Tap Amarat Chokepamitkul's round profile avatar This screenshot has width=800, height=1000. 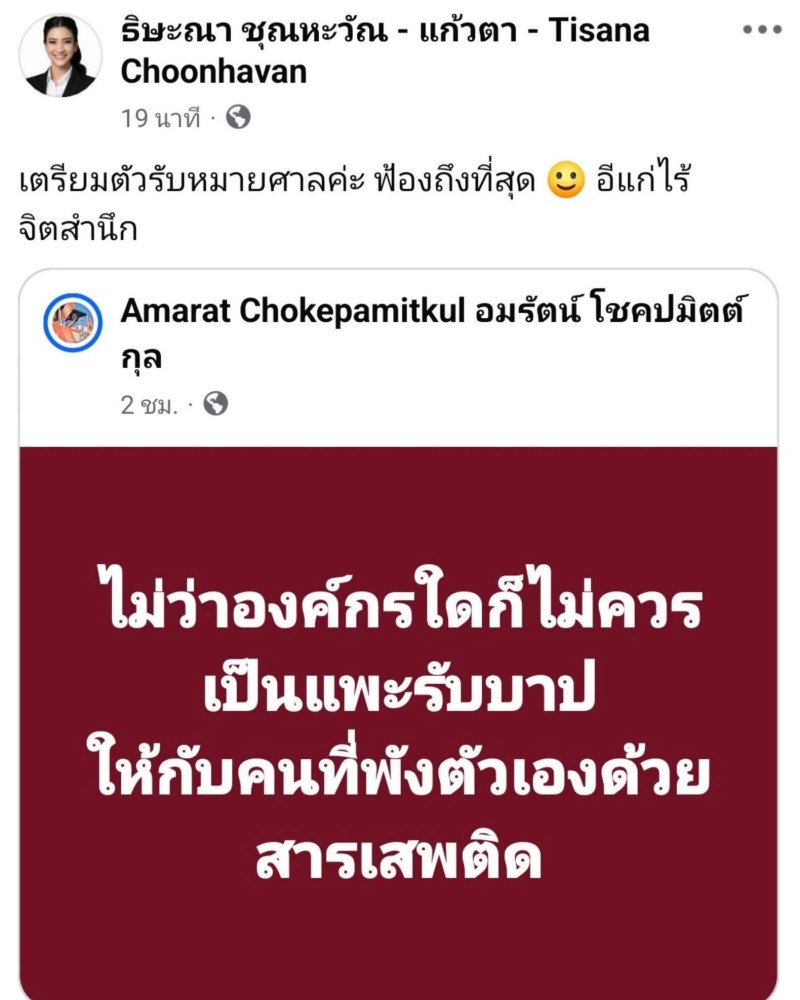[x=73, y=323]
